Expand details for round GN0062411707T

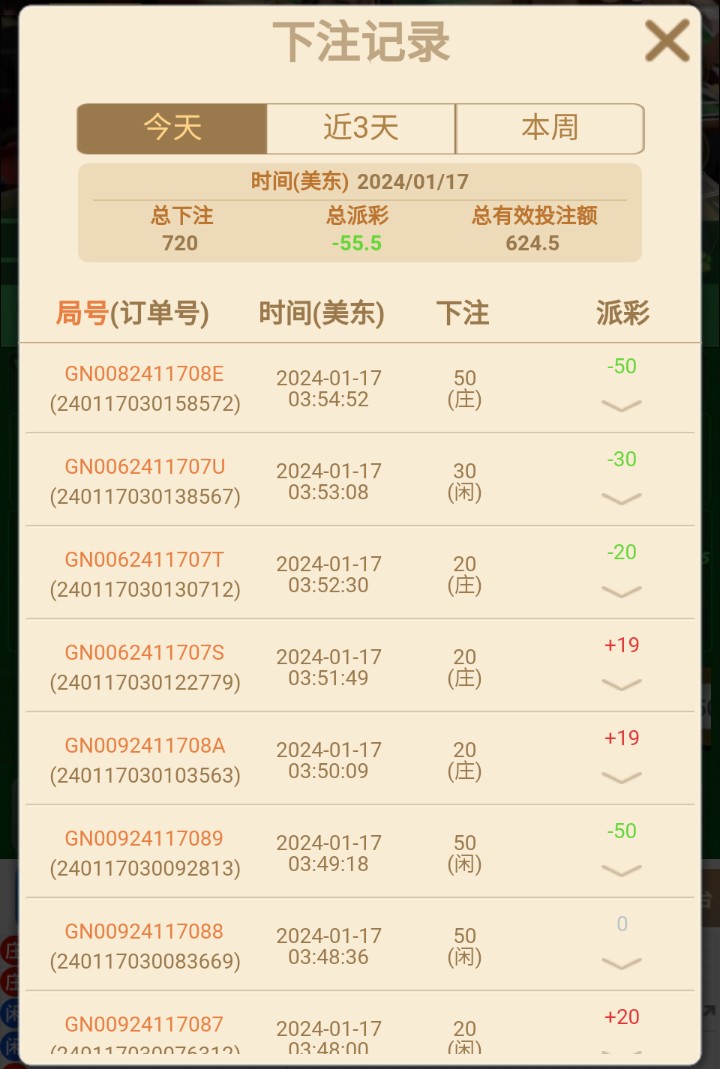tap(622, 591)
